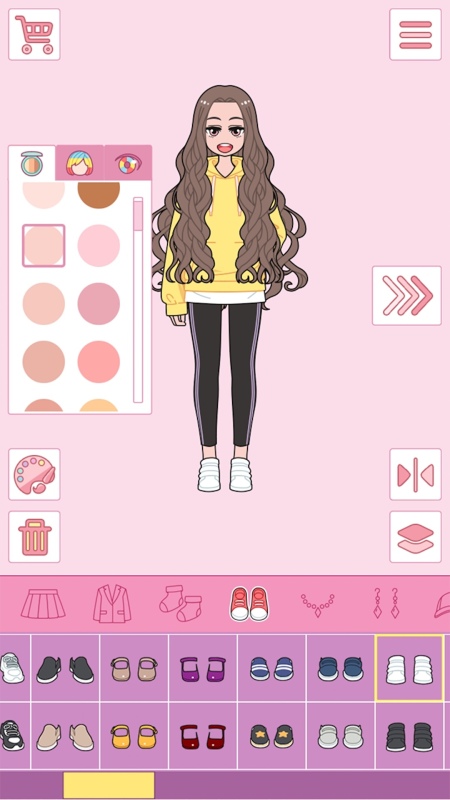Image resolution: width=450 pixels, height=800 pixels.
Task: Switch to the eye color tab
Action: click(x=128, y=163)
